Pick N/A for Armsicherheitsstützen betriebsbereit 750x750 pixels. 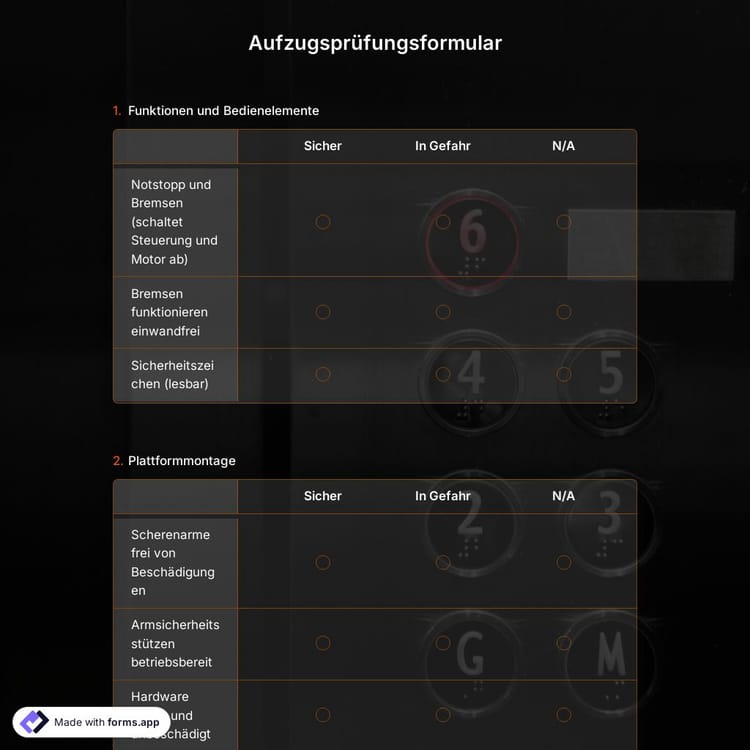pos(564,643)
